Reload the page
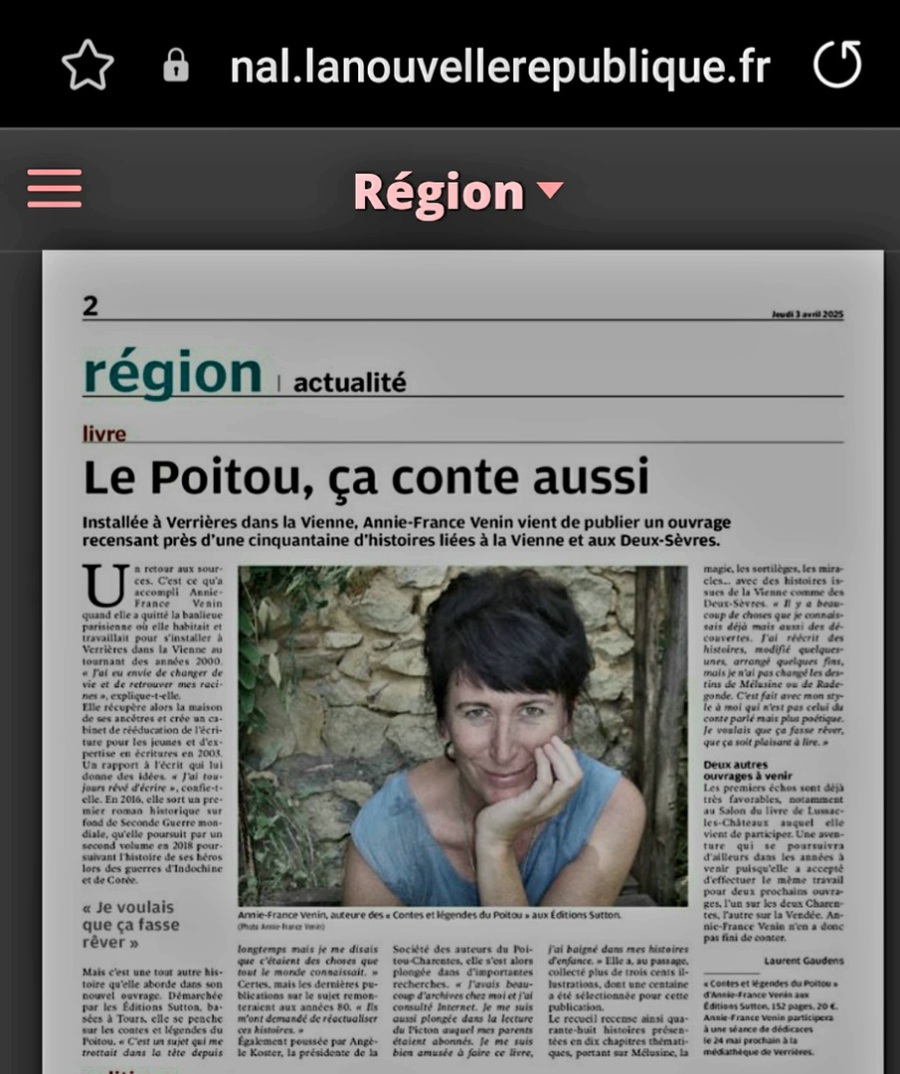Image resolution: width=900 pixels, height=1074 pixels. [836, 66]
